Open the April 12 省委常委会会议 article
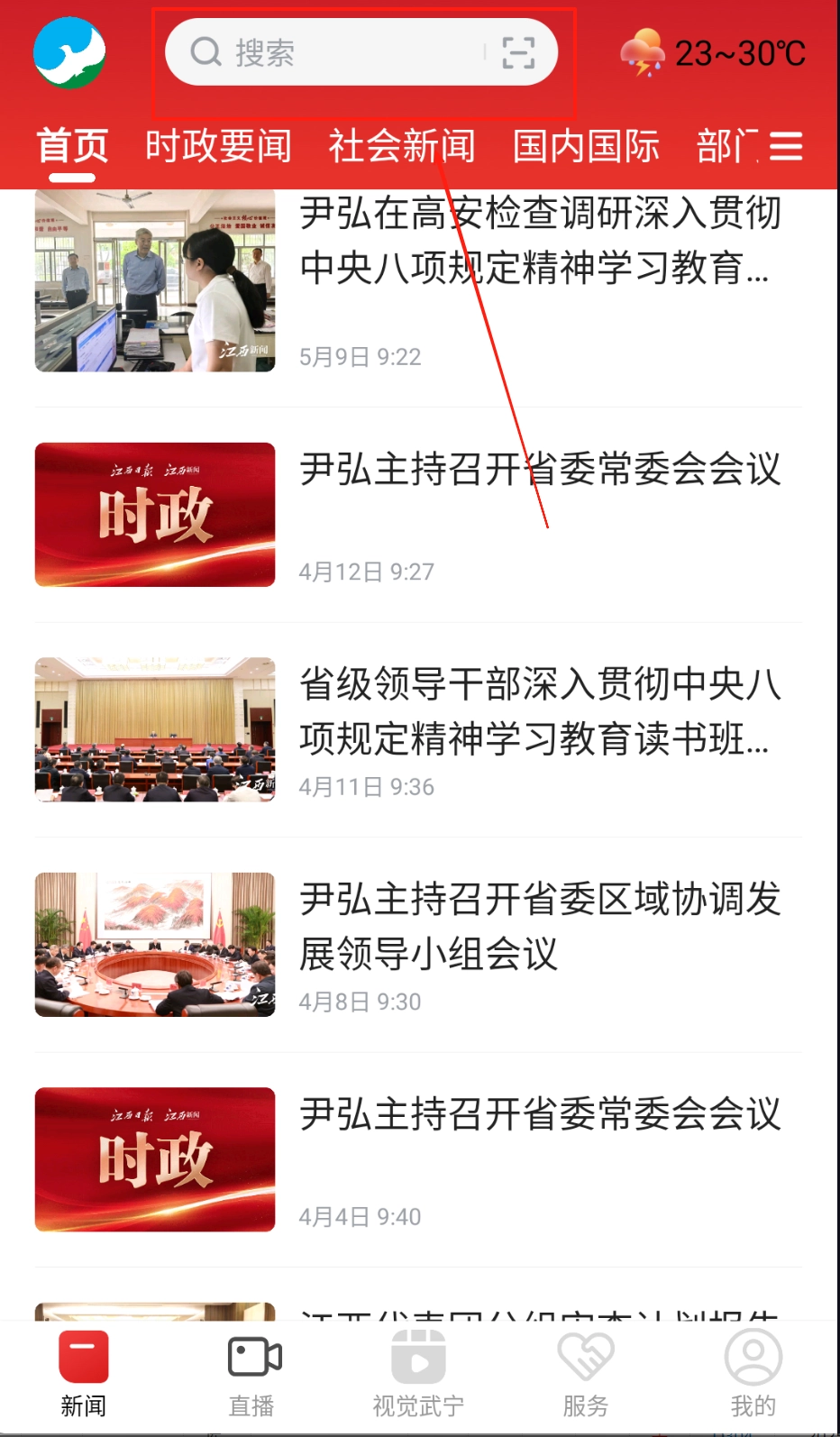The height and width of the screenshot is (1437, 840). click(x=539, y=470)
